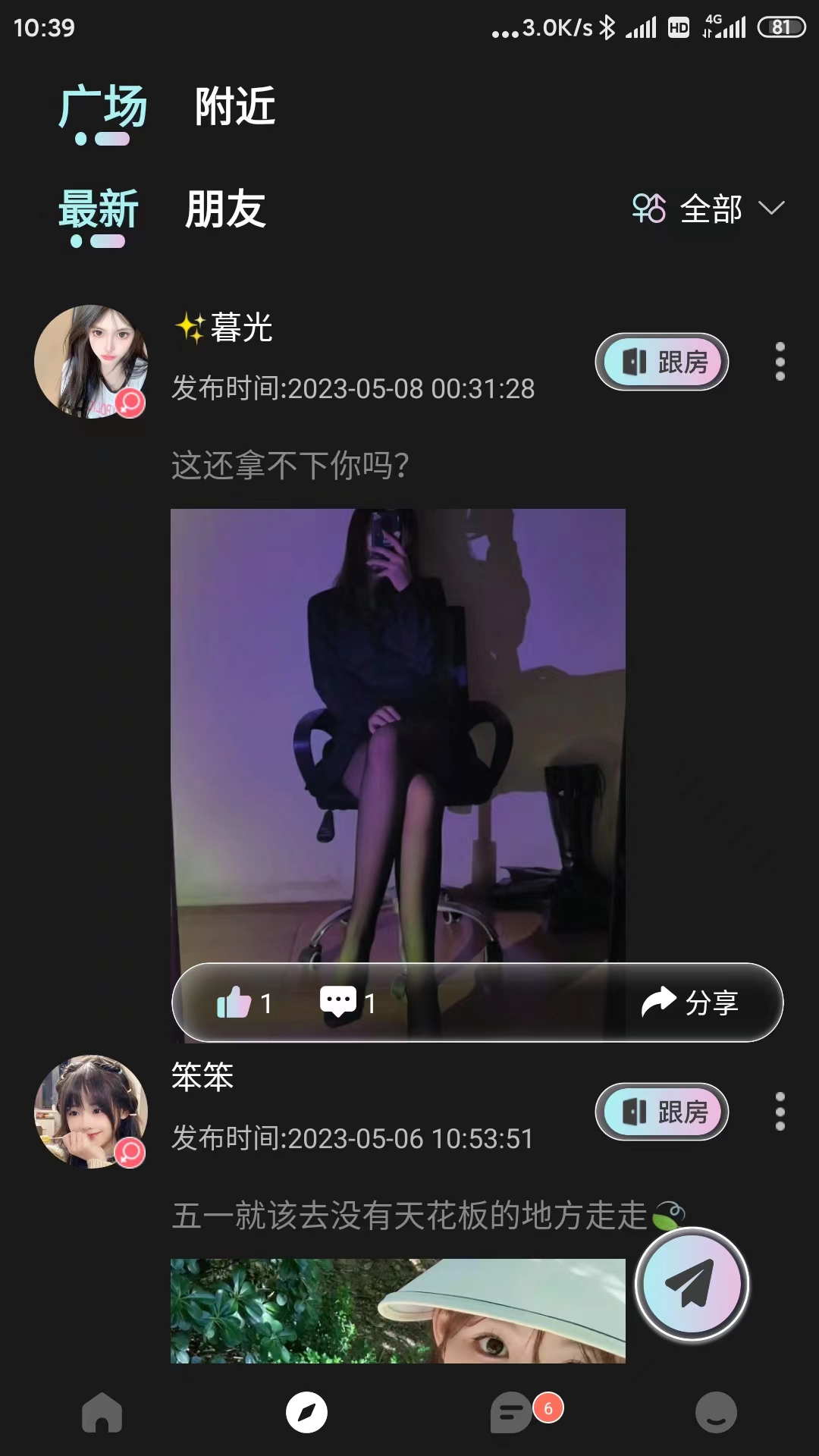The width and height of the screenshot is (819, 1456).
Task: Expand the 全部 gender filter dropdown
Action: pos(709,209)
